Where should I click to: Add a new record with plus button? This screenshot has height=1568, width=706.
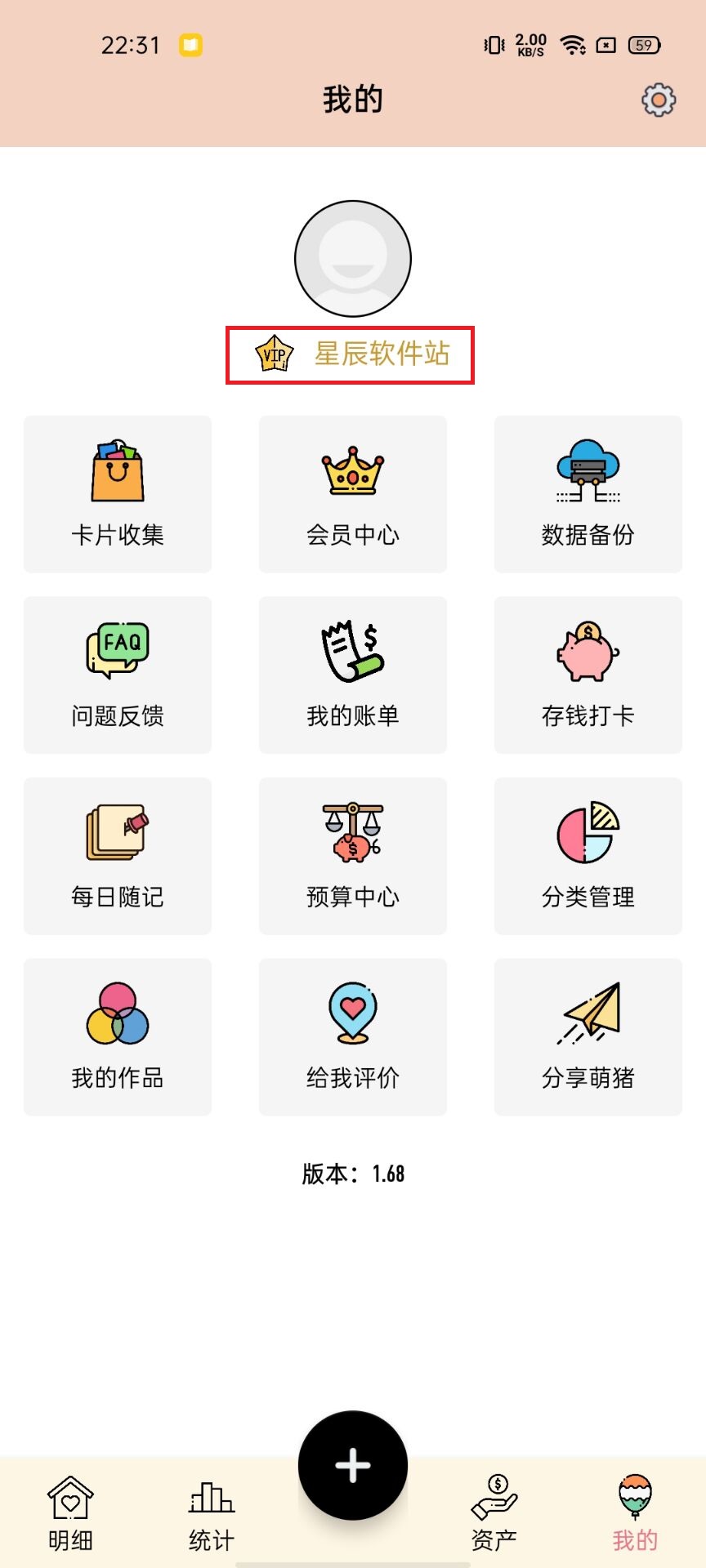click(353, 1465)
